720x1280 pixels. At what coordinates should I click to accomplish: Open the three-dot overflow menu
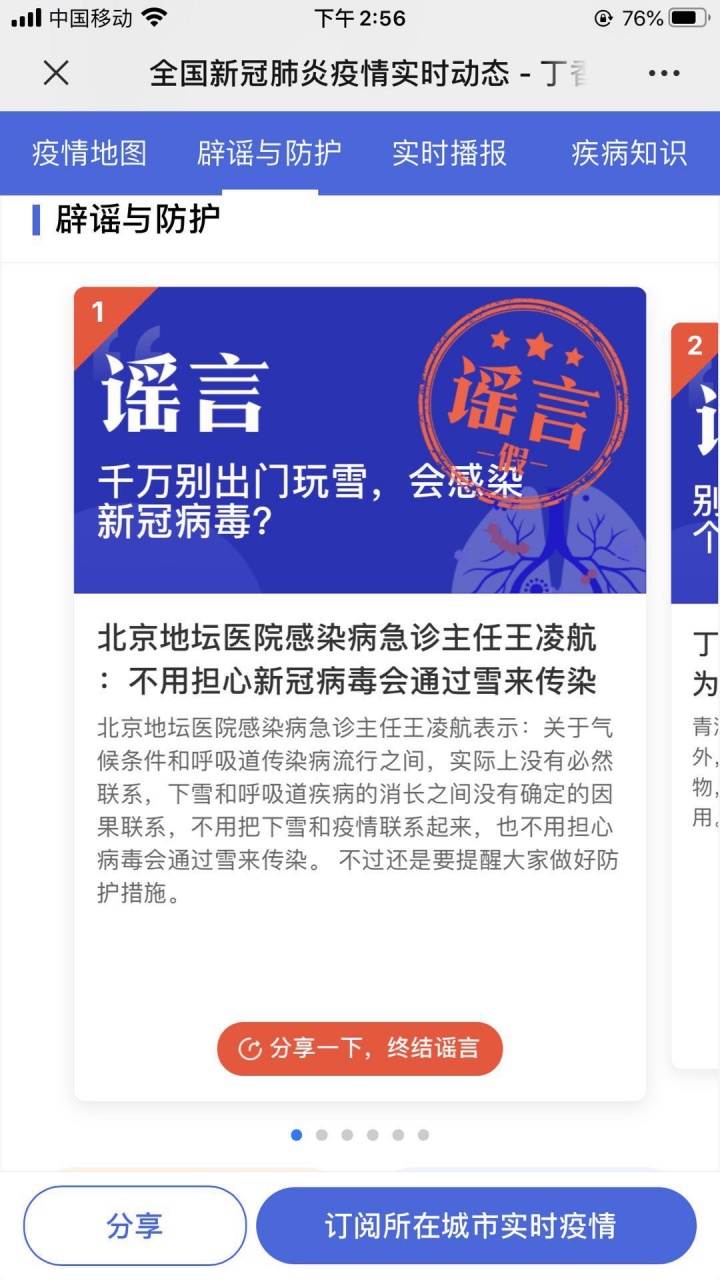click(x=664, y=73)
